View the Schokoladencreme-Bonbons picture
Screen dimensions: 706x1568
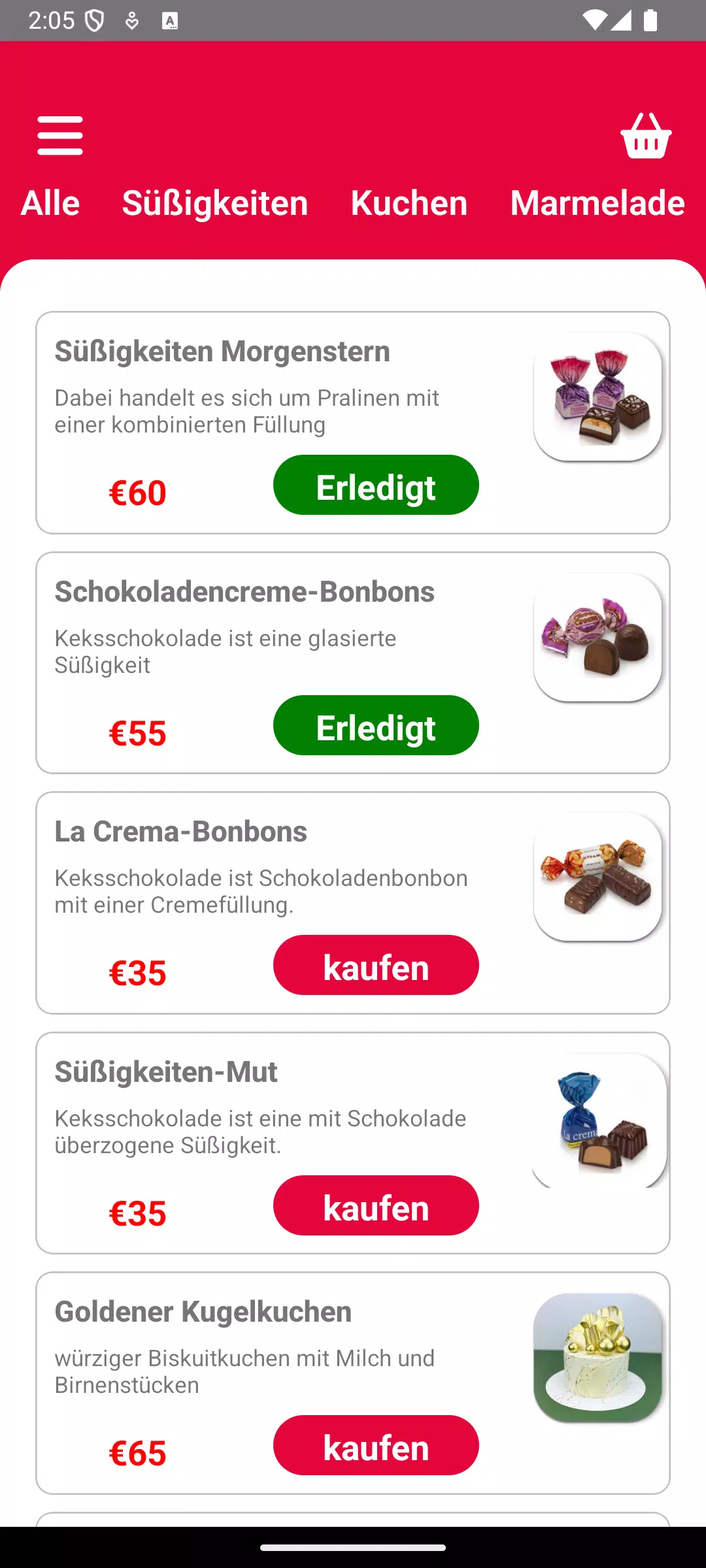[597, 638]
